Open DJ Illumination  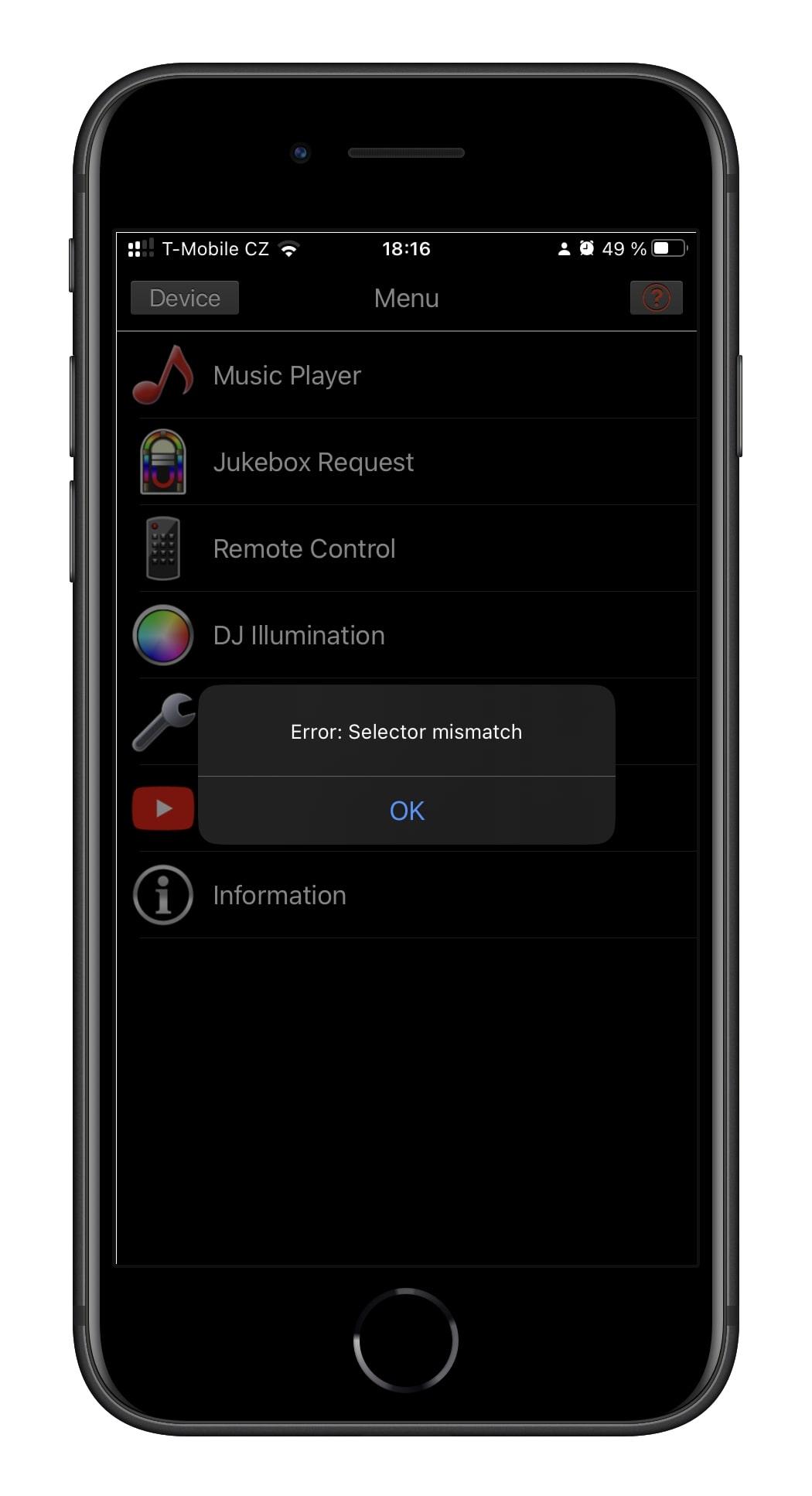click(407, 635)
